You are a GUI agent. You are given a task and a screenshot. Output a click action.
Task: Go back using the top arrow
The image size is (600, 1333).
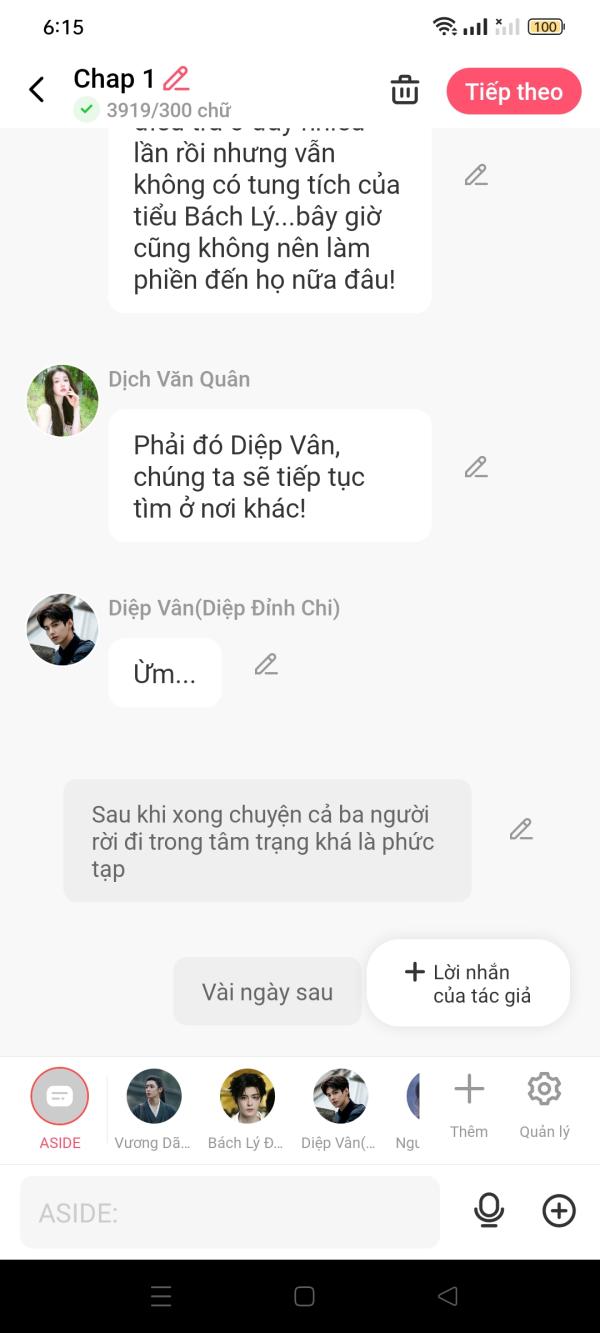[37, 90]
